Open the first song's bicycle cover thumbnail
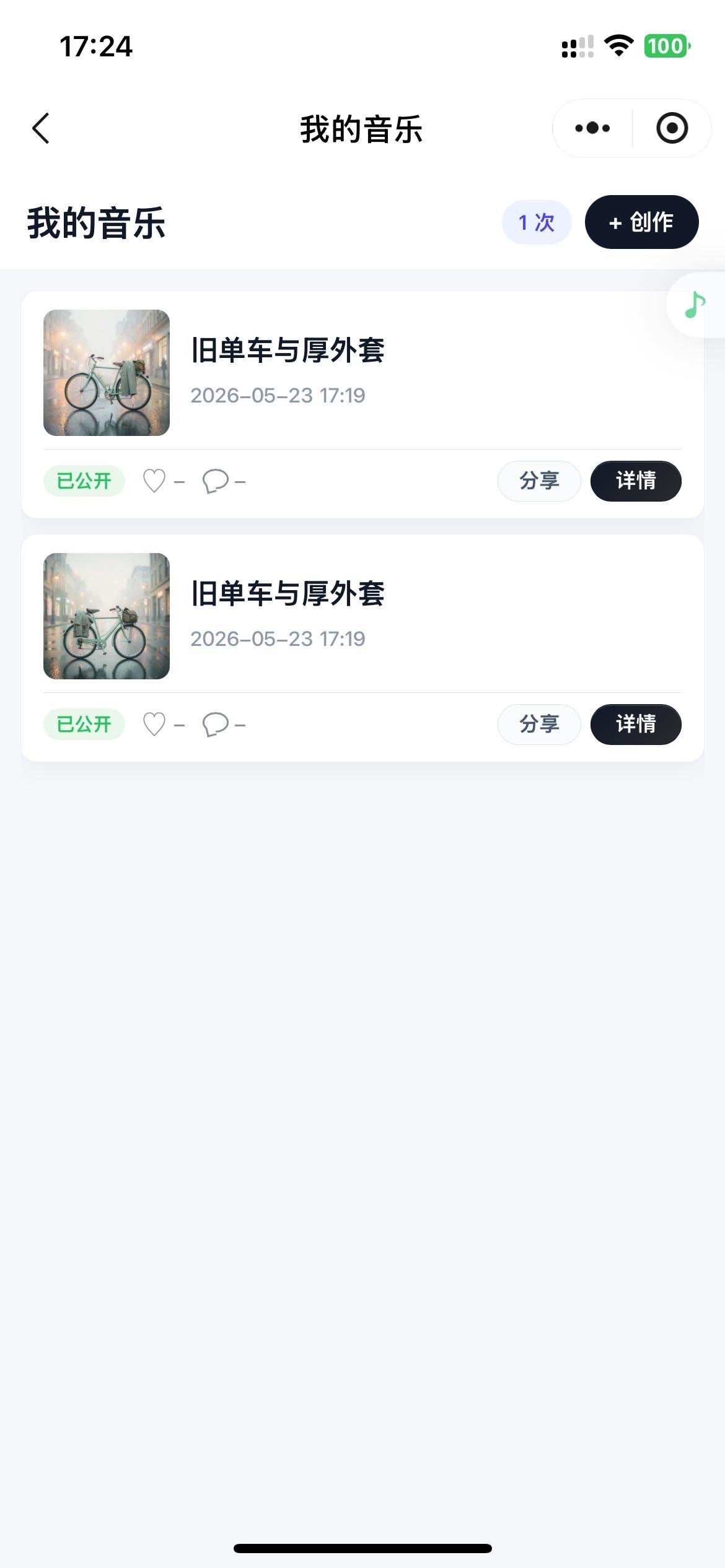 pos(107,373)
